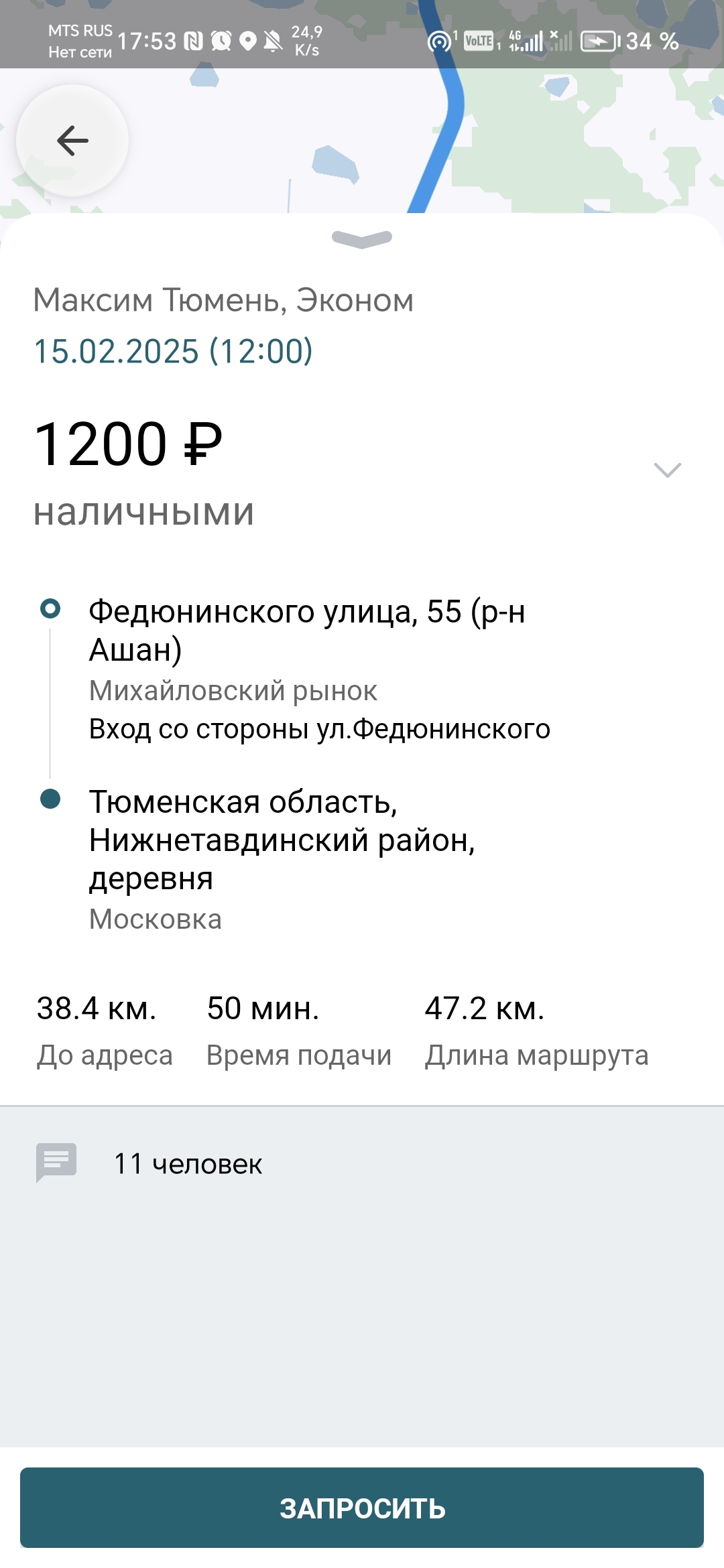Tap the ЗАПРОСИТЬ button

tap(362, 1508)
